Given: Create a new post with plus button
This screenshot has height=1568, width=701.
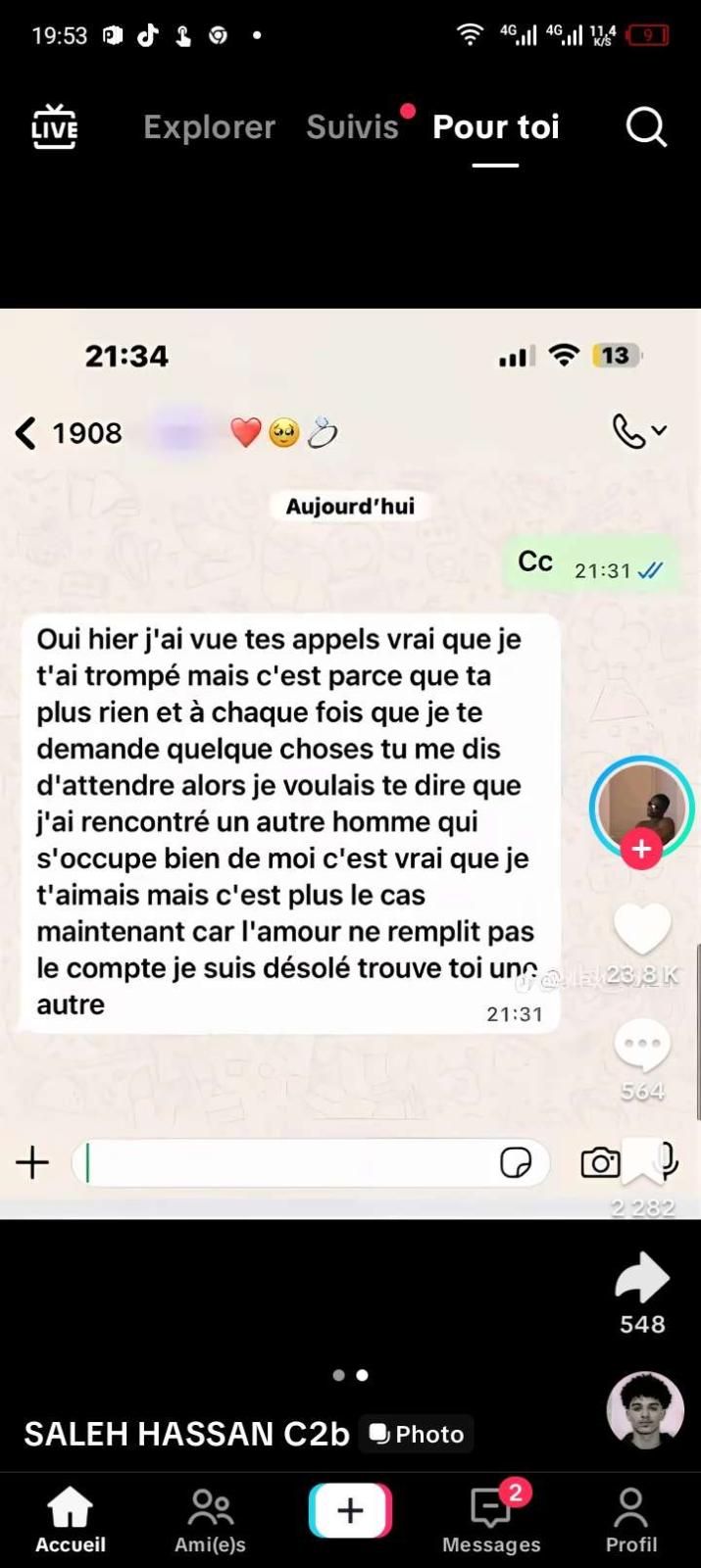Looking at the screenshot, I should point(350,1510).
